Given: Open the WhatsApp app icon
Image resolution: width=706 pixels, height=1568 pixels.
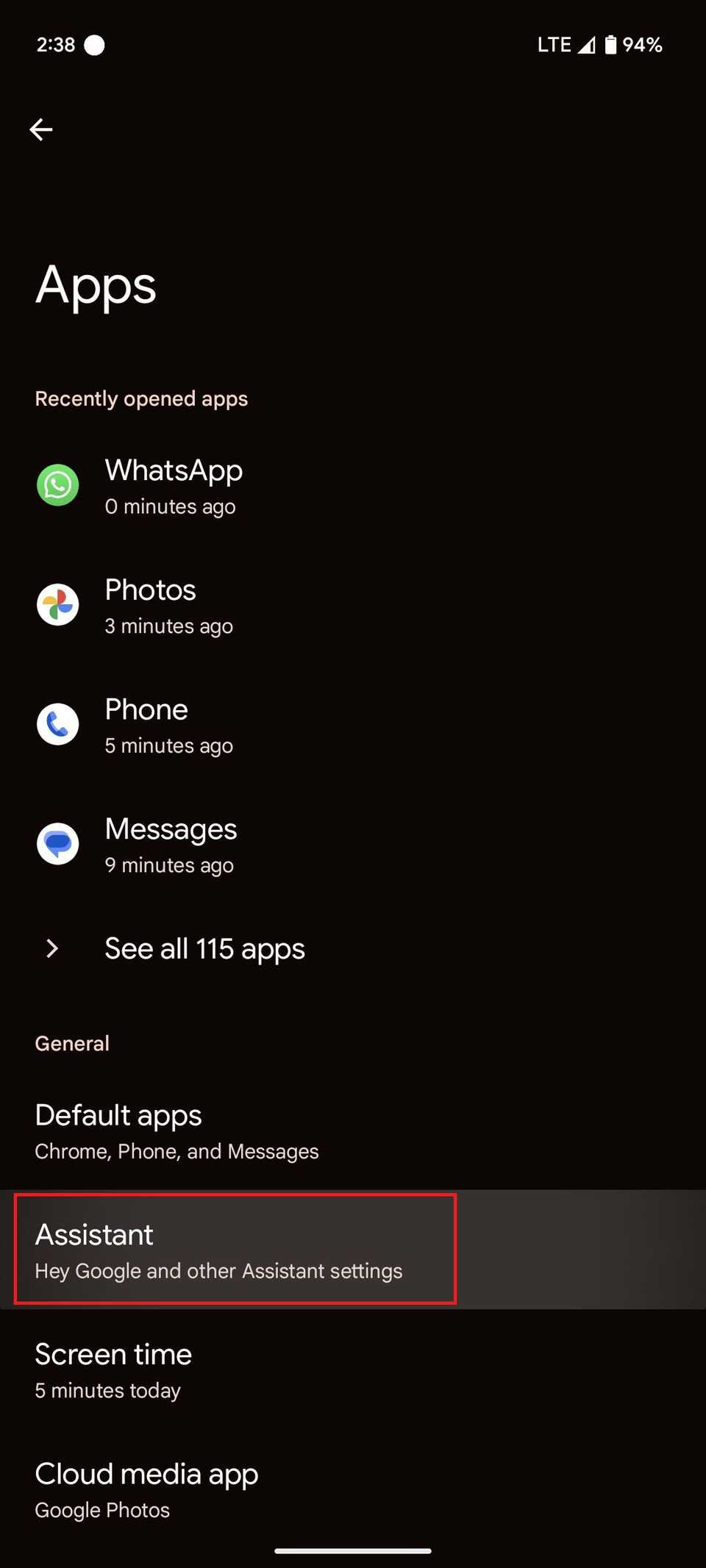Looking at the screenshot, I should click(x=58, y=485).
